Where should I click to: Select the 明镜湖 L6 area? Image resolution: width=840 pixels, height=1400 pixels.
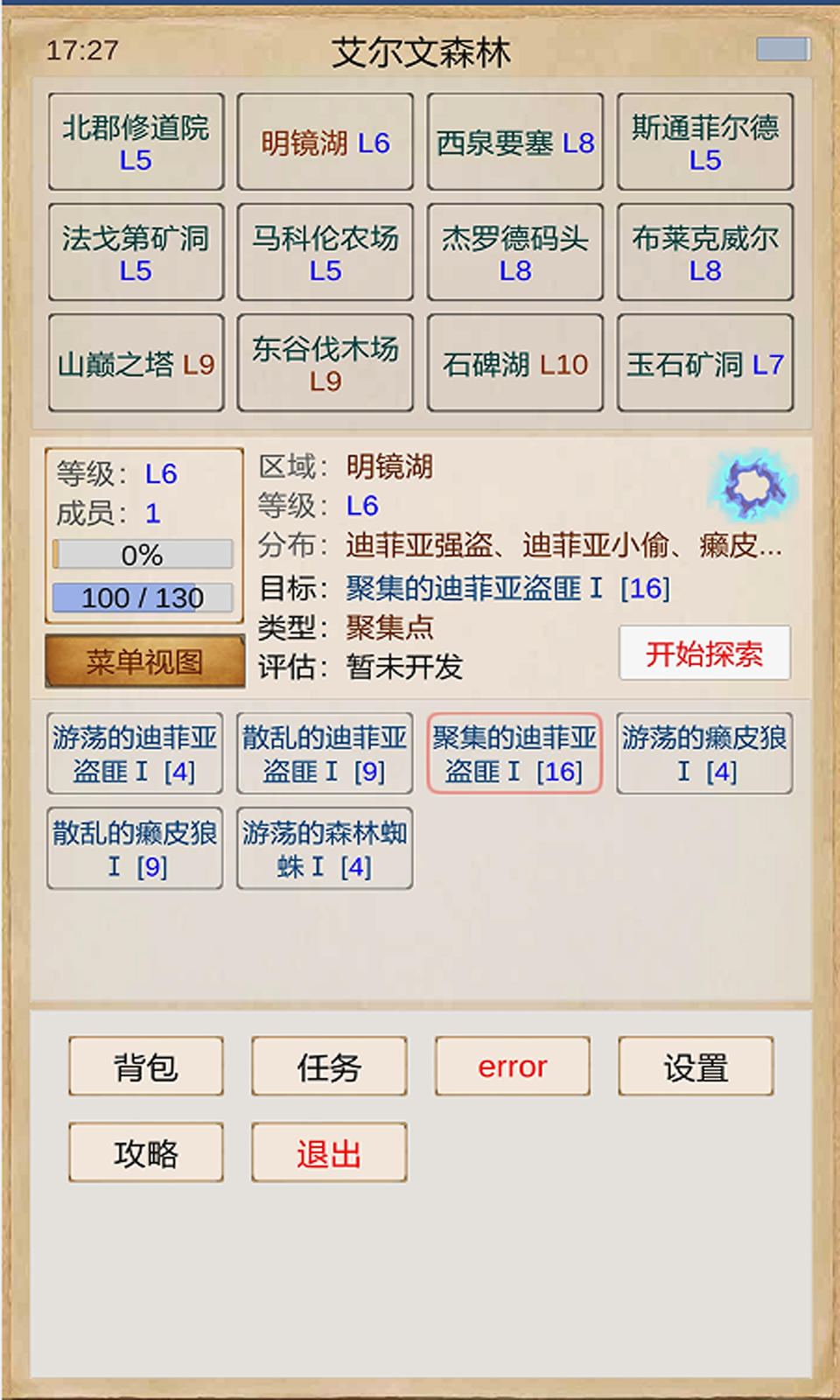click(x=325, y=142)
